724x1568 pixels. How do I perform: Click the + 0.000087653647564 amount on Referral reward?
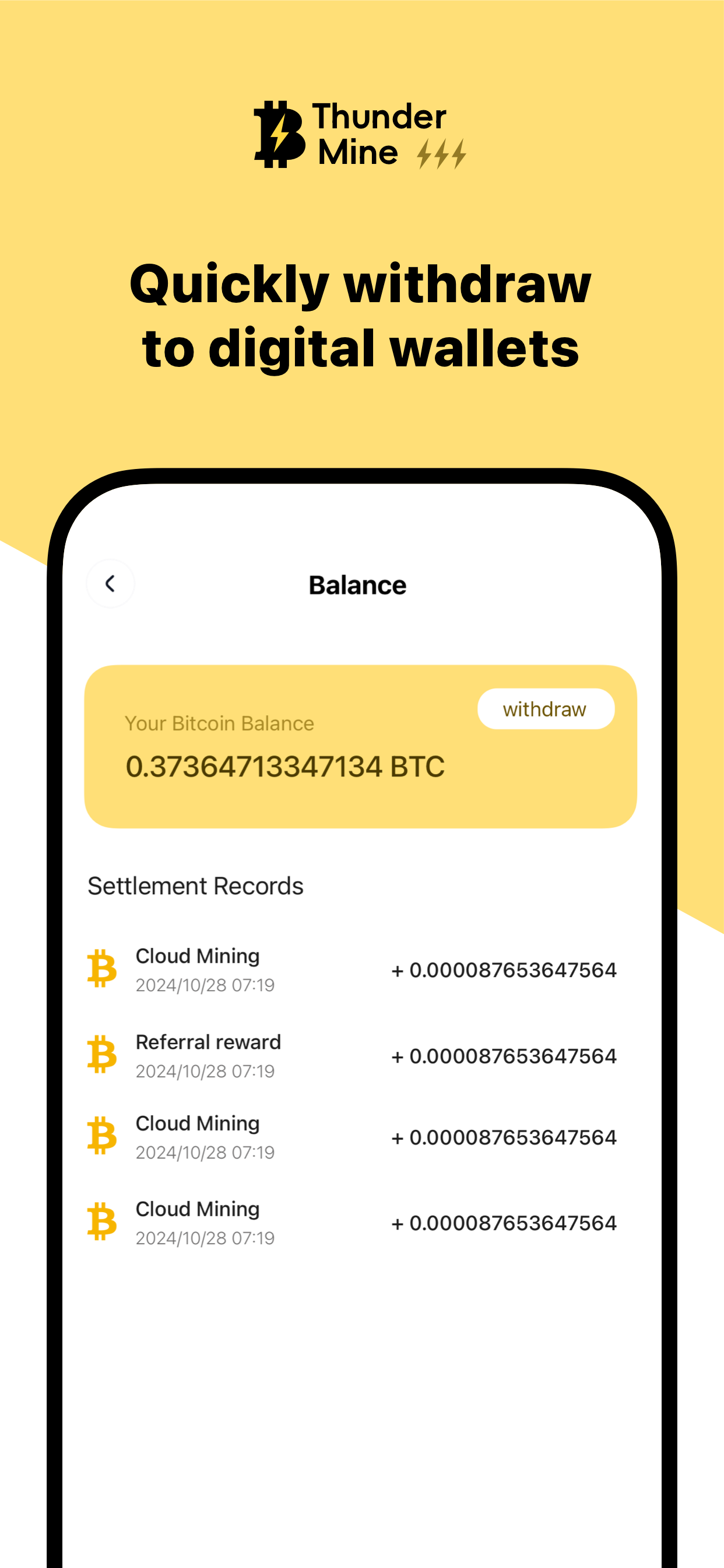pyautogui.click(x=505, y=1055)
